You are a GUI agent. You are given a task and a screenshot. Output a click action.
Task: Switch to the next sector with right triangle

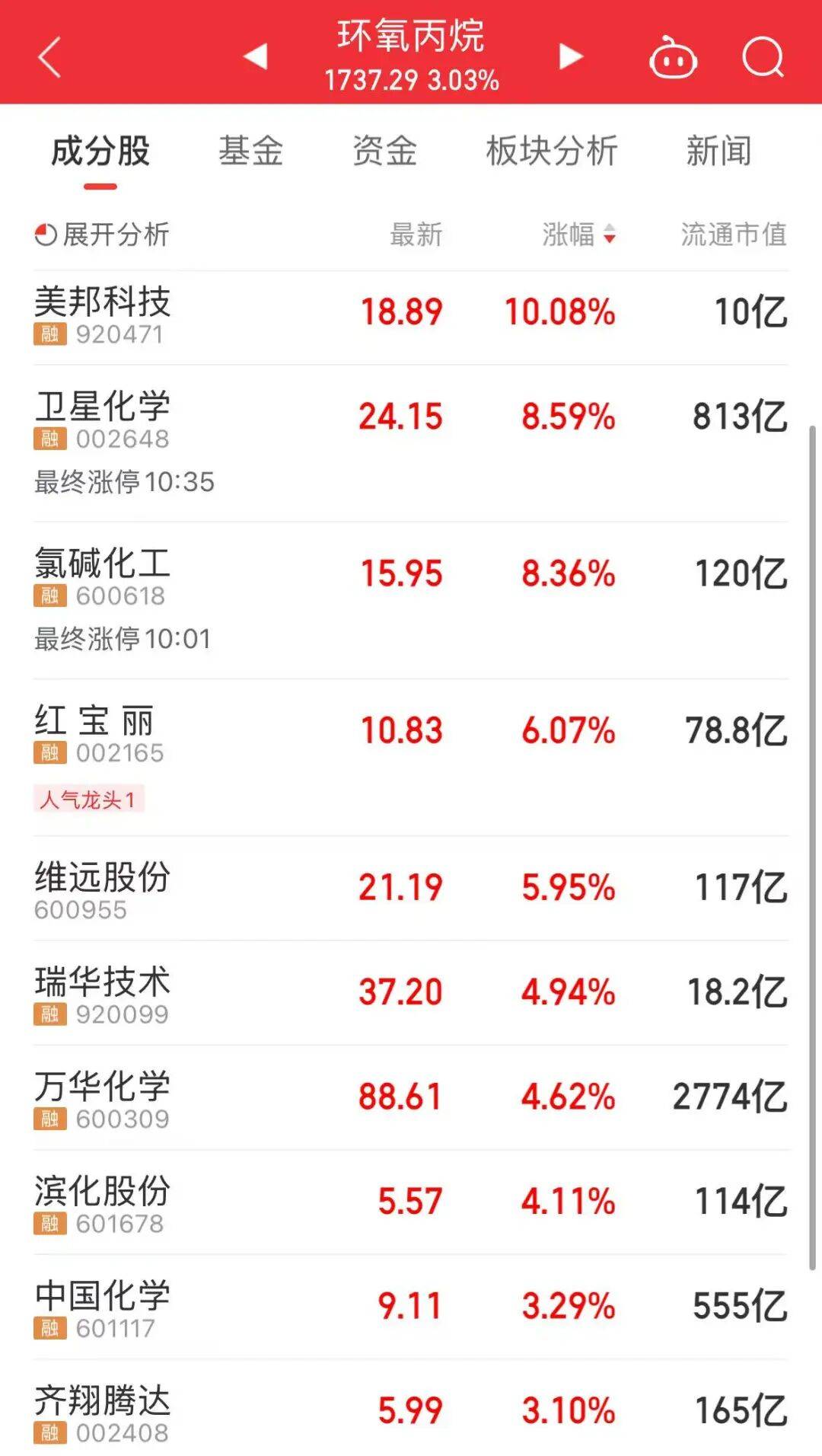[571, 56]
